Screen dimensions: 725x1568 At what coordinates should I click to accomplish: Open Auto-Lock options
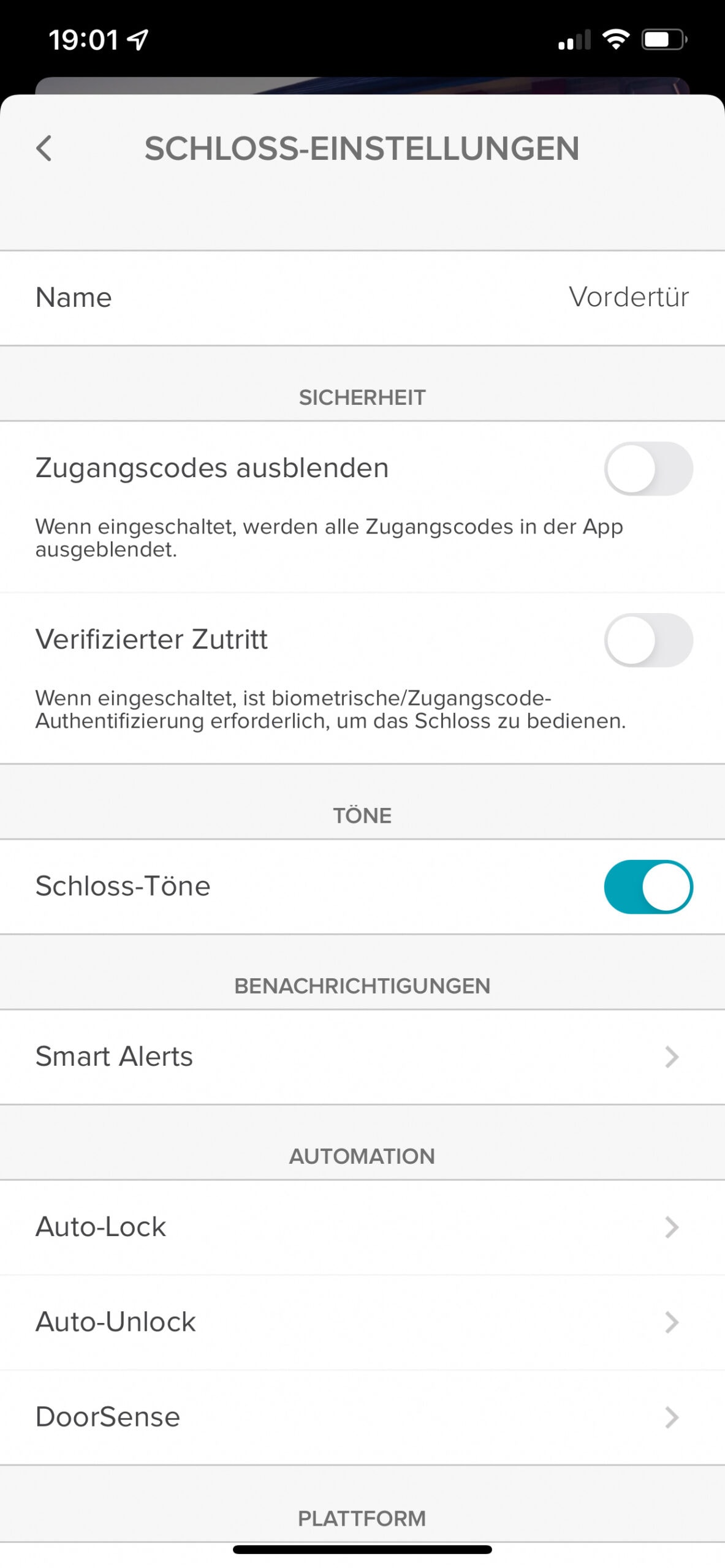point(362,1227)
